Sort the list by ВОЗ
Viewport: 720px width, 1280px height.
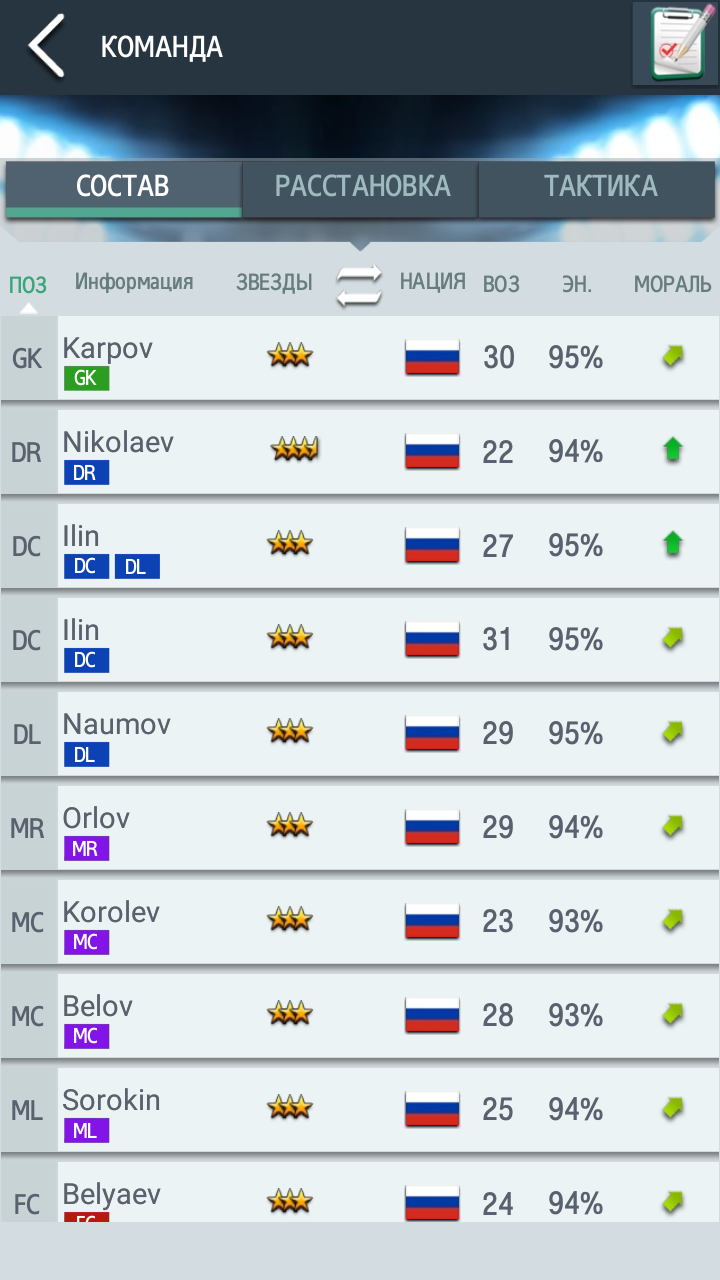tap(501, 284)
